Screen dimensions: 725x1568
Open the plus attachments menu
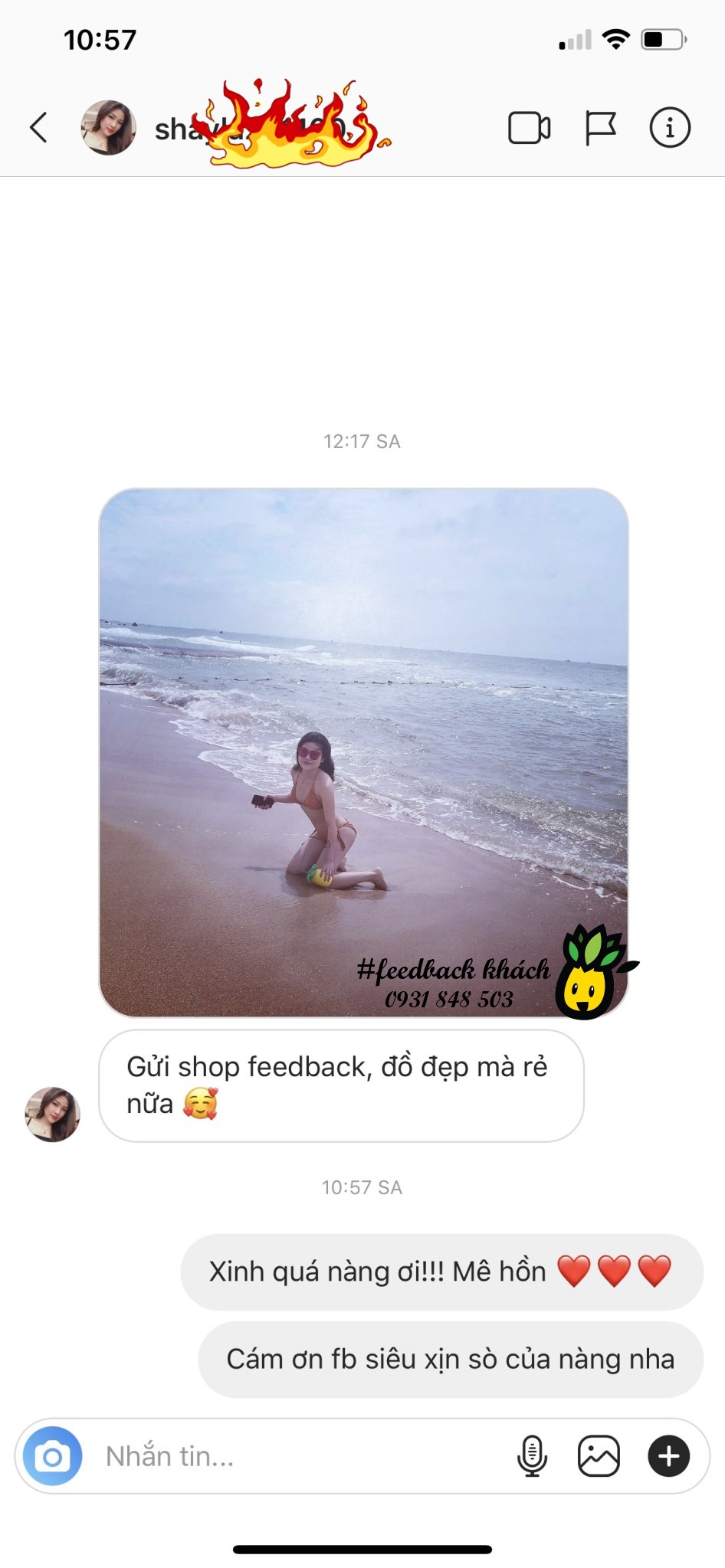tap(668, 1455)
